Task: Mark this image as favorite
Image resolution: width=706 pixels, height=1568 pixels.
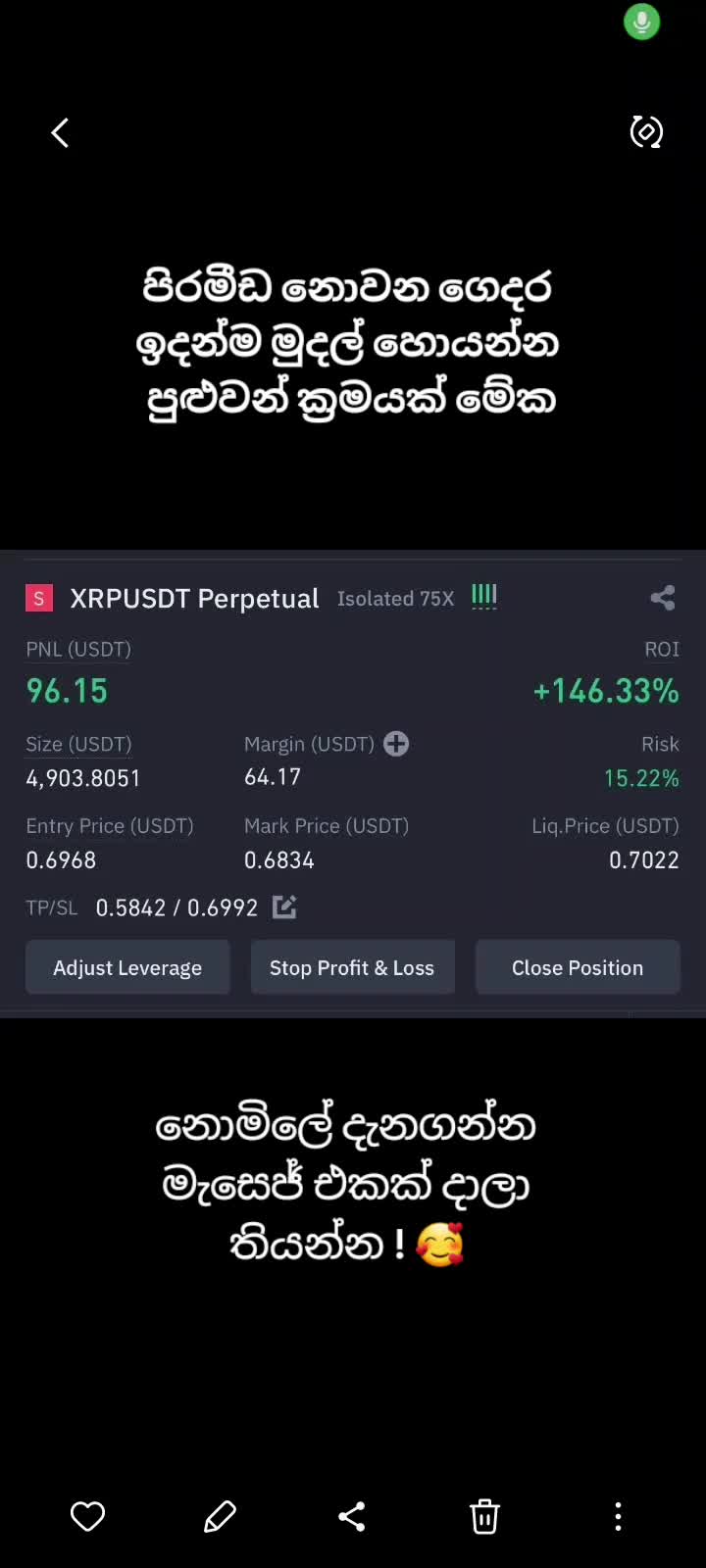Action: (87, 1516)
